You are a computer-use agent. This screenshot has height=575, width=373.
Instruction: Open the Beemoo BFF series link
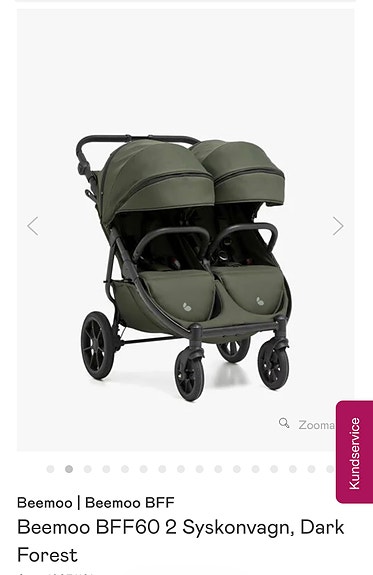tap(129, 502)
